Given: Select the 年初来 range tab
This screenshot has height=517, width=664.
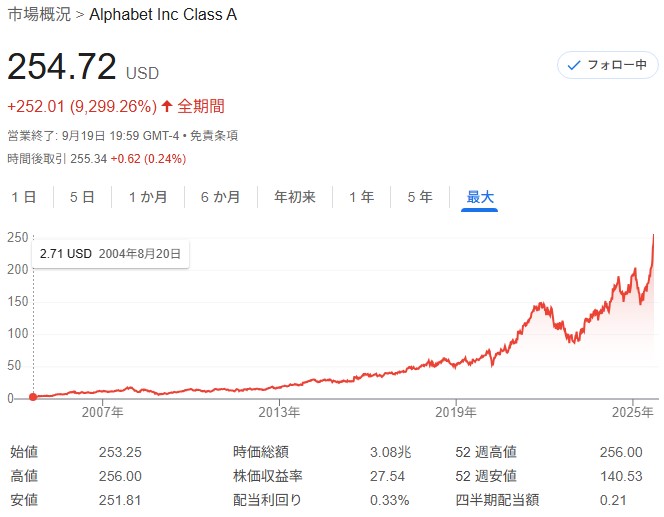Looking at the screenshot, I should click(295, 197).
